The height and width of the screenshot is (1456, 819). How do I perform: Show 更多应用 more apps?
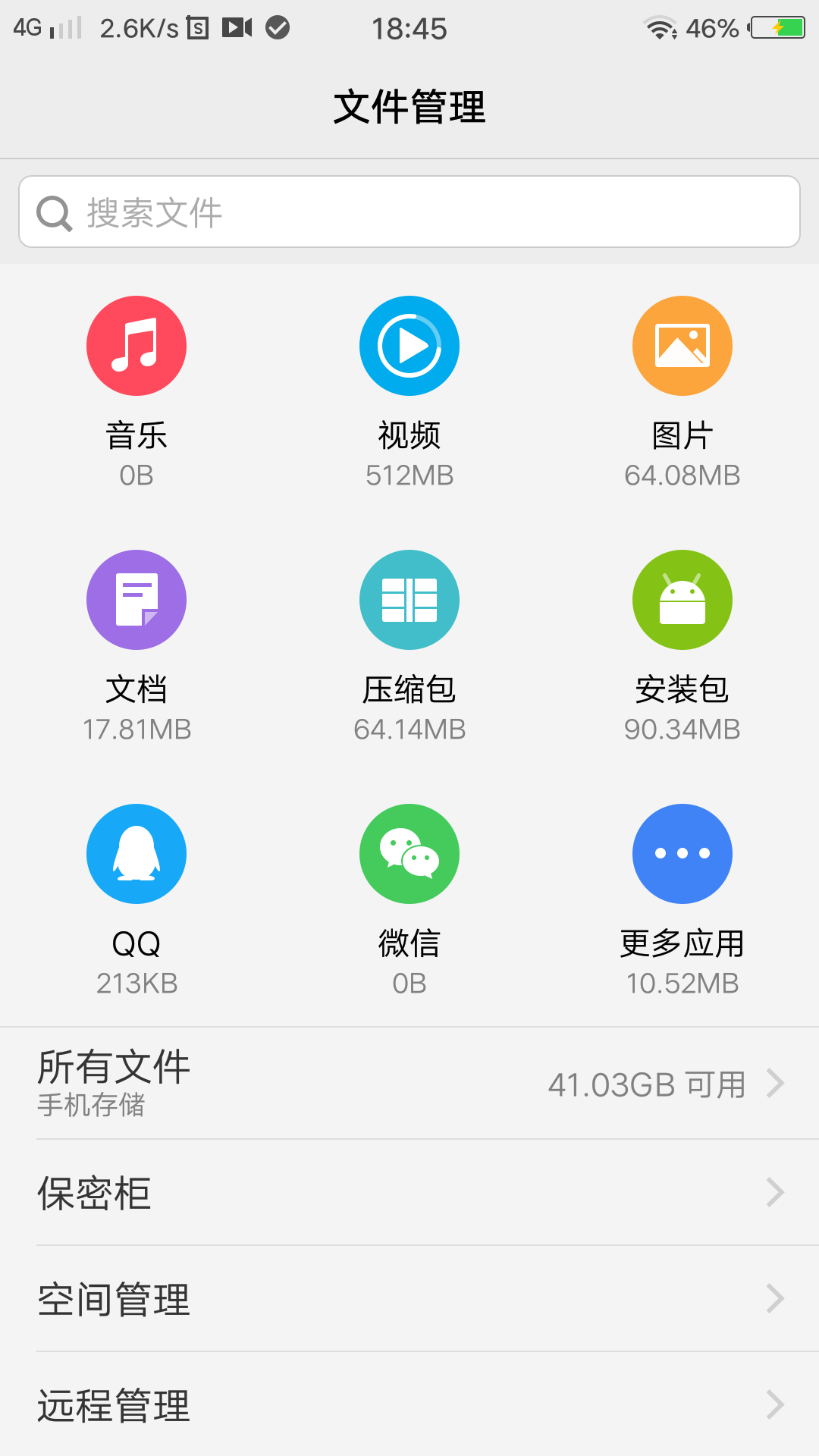point(682,855)
